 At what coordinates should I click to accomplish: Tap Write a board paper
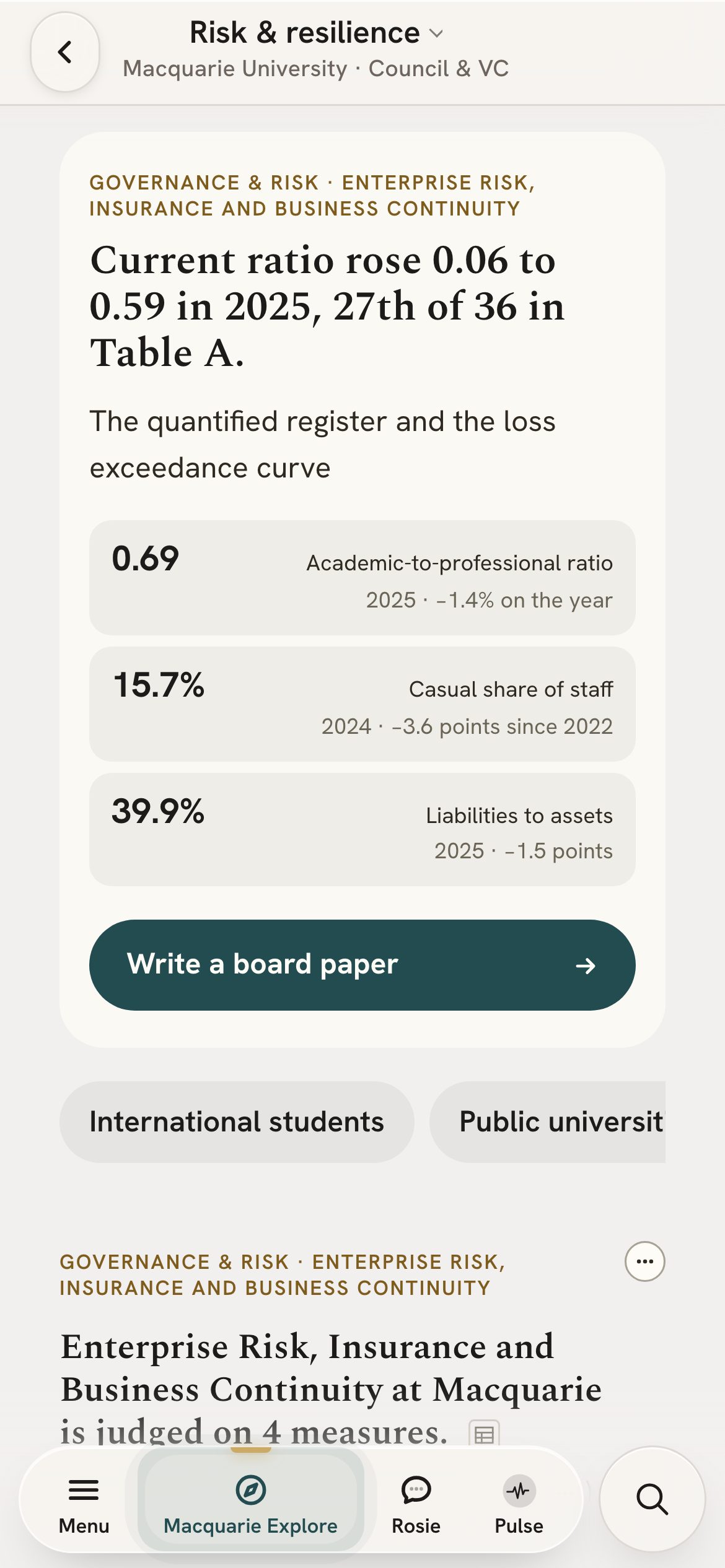point(362,965)
